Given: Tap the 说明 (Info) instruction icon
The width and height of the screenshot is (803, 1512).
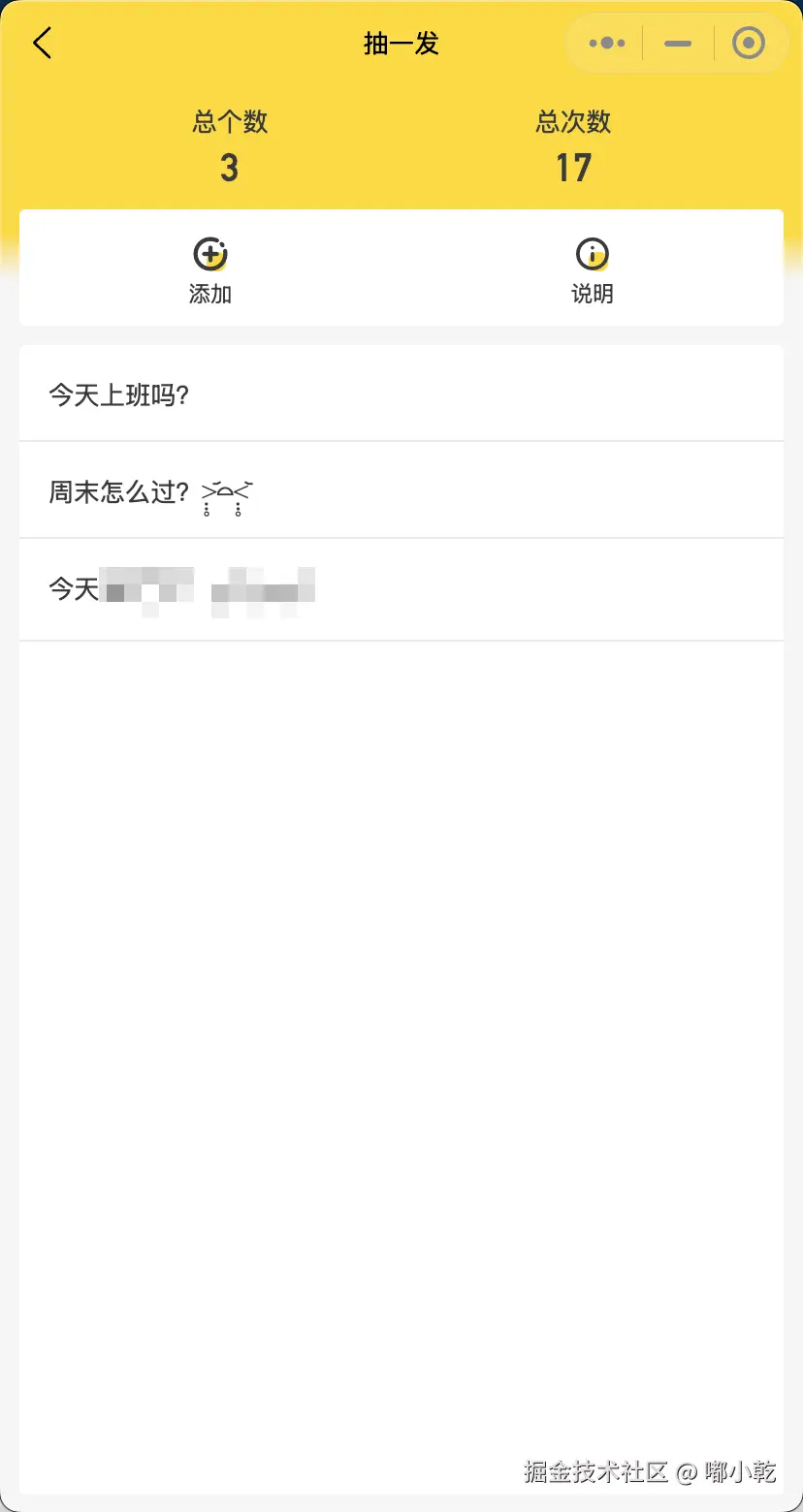Looking at the screenshot, I should (593, 254).
